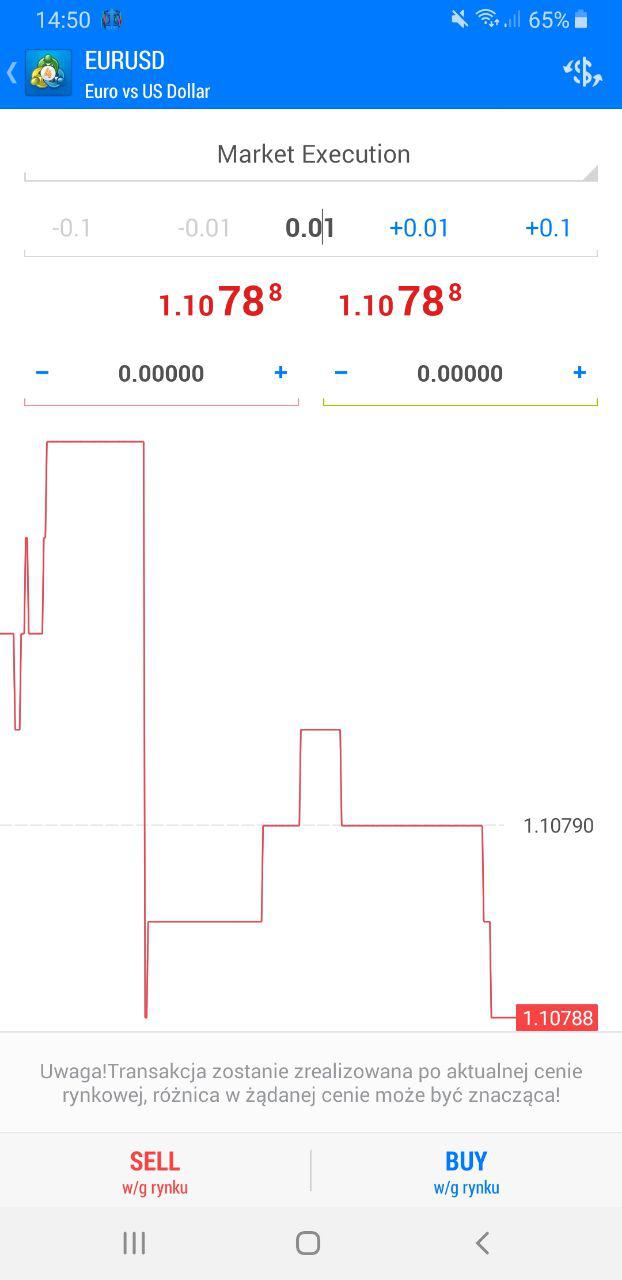Increase the green-underlined take profit value
This screenshot has width=622, height=1280.
coord(580,373)
